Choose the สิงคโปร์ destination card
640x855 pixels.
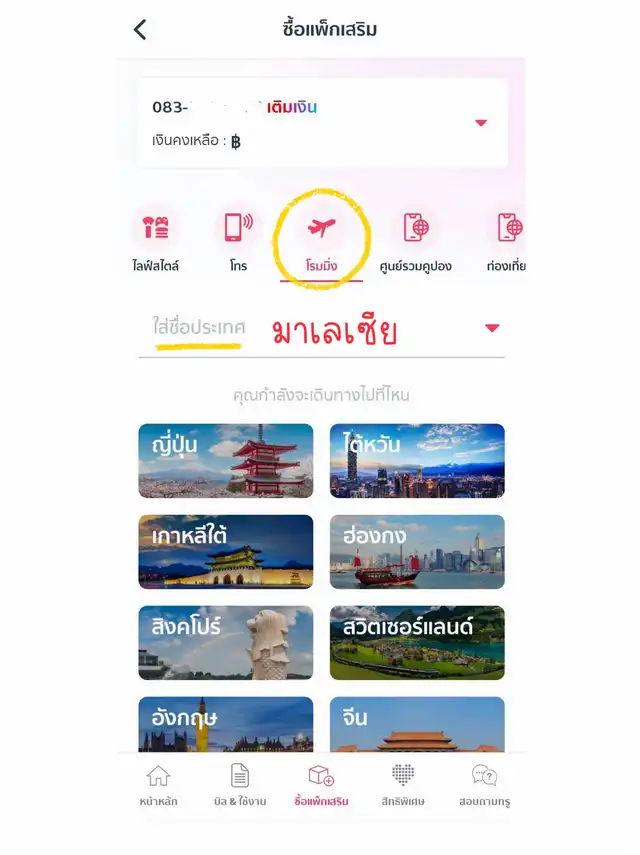[225, 643]
